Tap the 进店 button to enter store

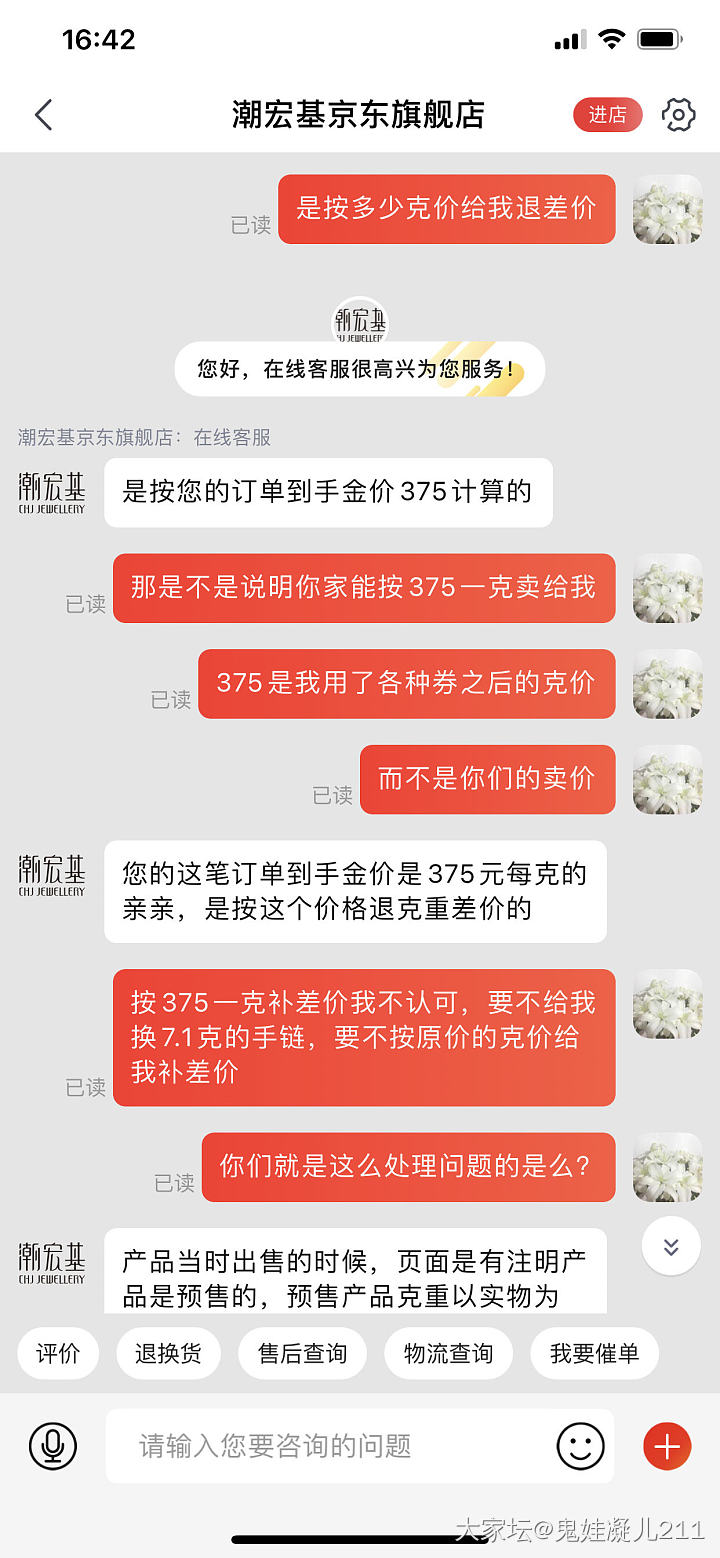pyautogui.click(x=607, y=115)
